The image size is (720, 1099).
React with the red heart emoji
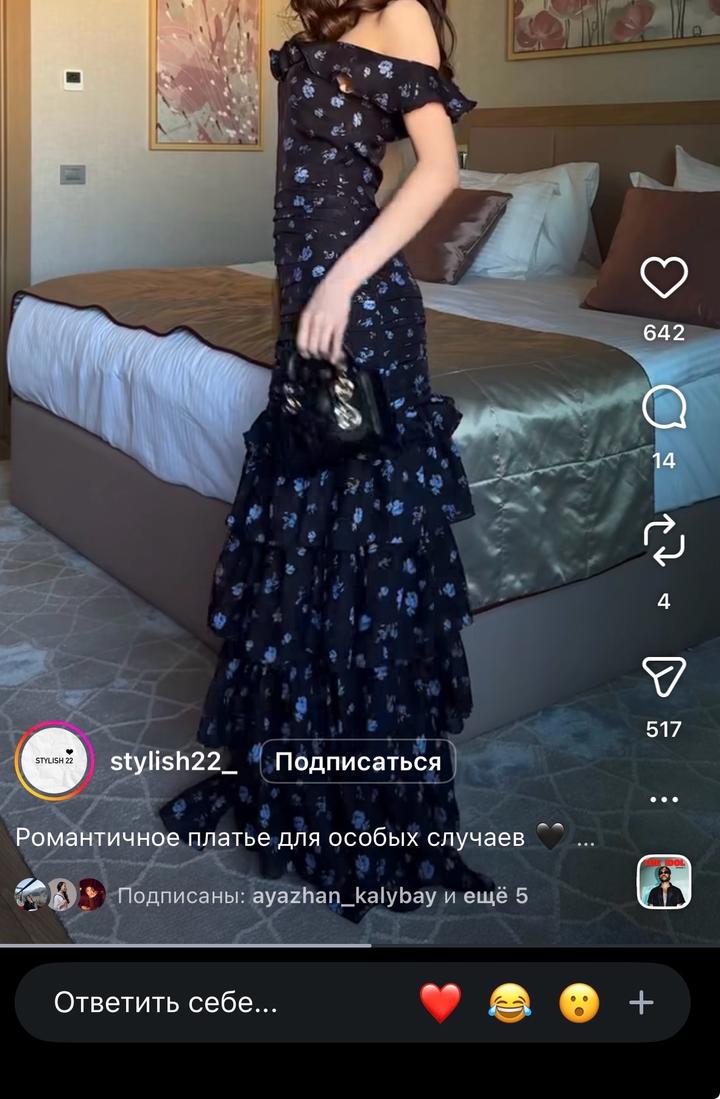(440, 1003)
